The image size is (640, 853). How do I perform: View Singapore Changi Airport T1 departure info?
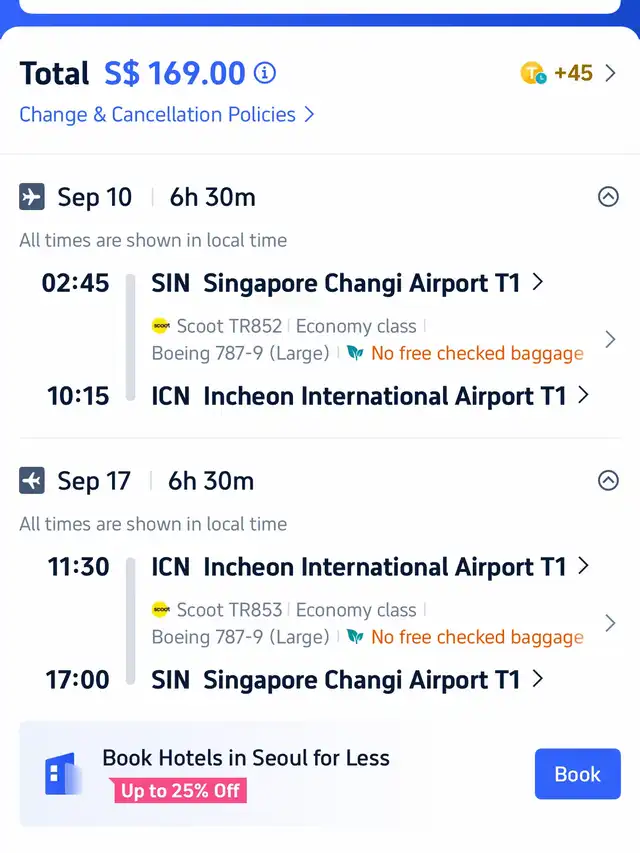pyautogui.click(x=347, y=283)
